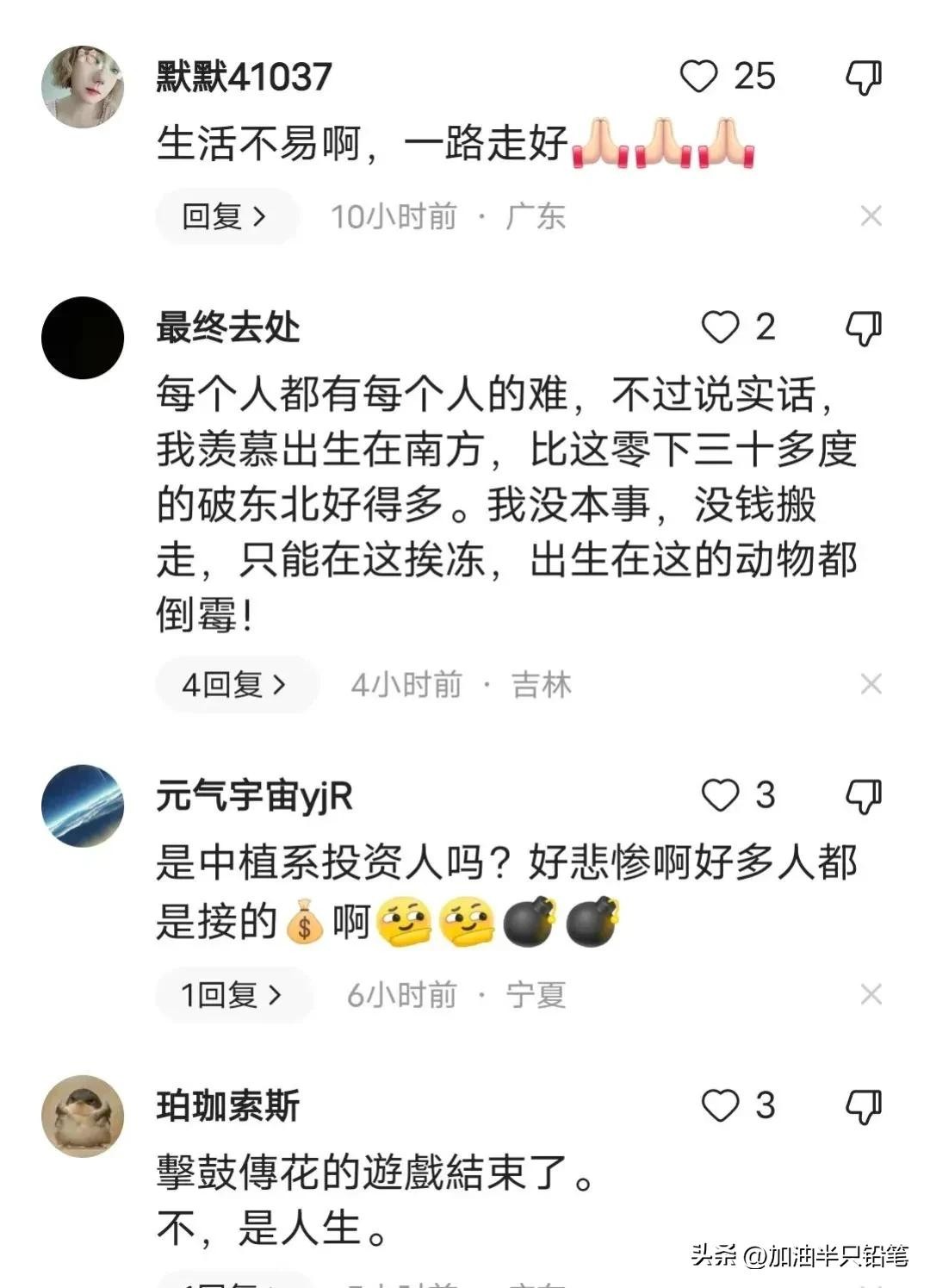The height and width of the screenshot is (1288, 930).
Task: Reply to 默默41037's comment
Action: coord(226,216)
